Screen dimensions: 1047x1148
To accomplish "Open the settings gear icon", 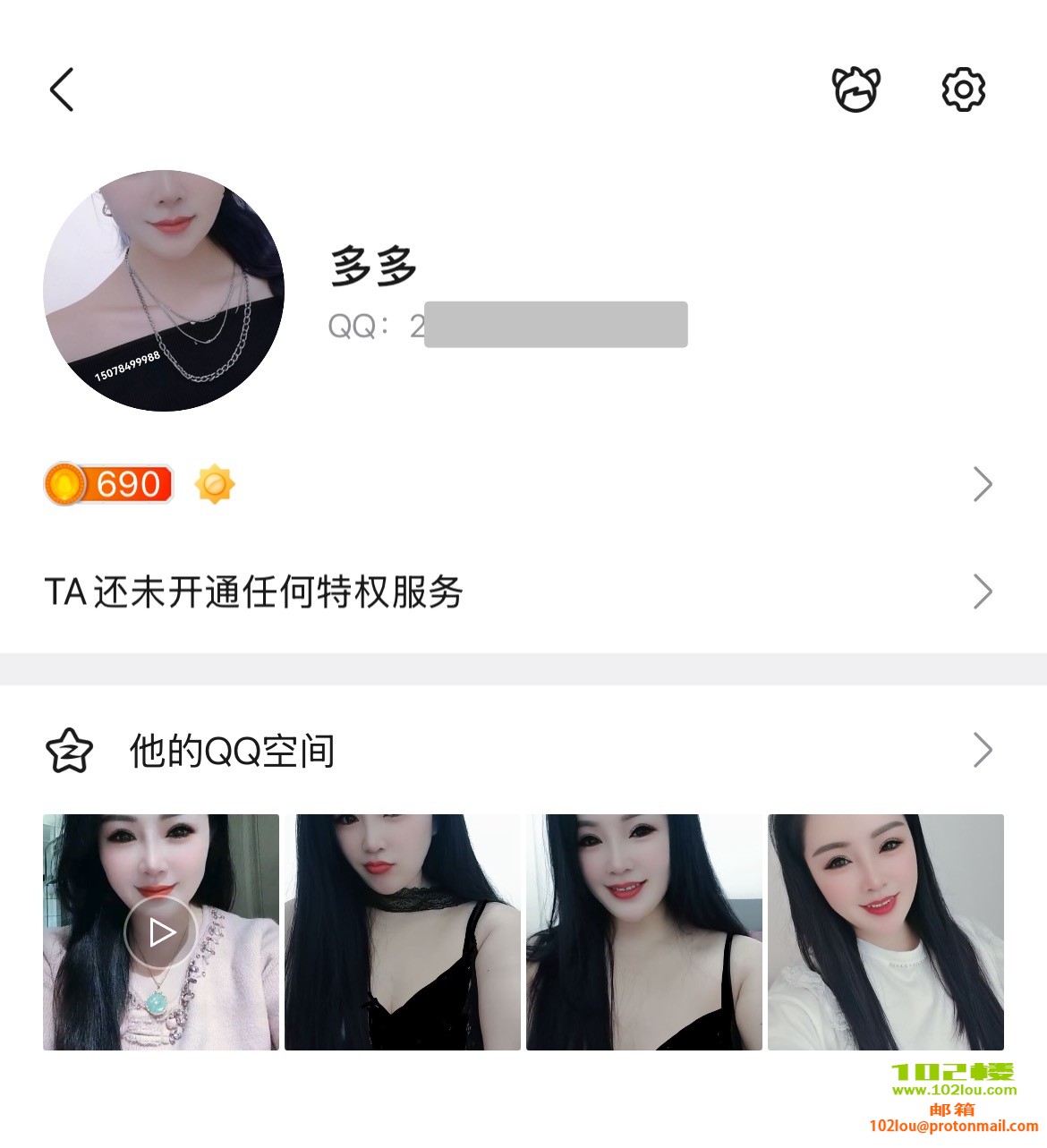I will click(x=963, y=89).
